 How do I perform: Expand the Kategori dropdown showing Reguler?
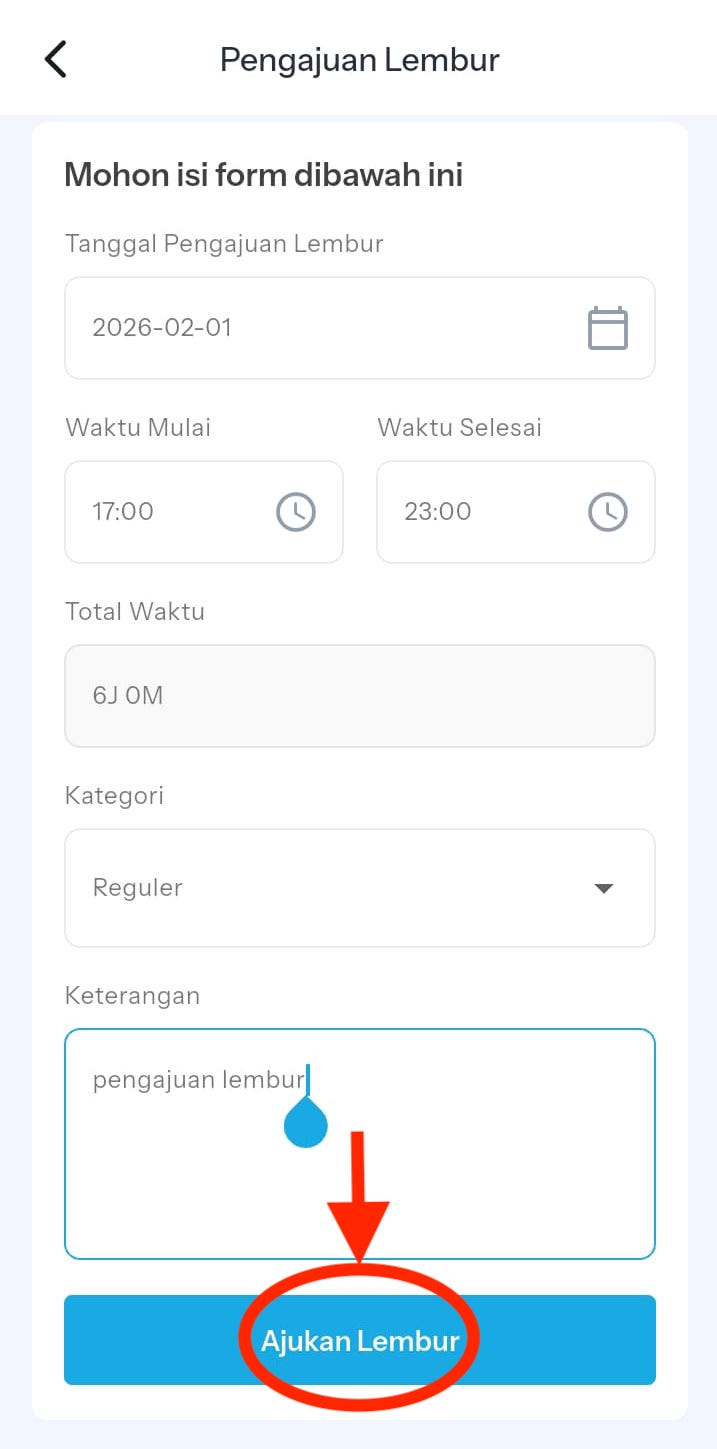point(359,888)
